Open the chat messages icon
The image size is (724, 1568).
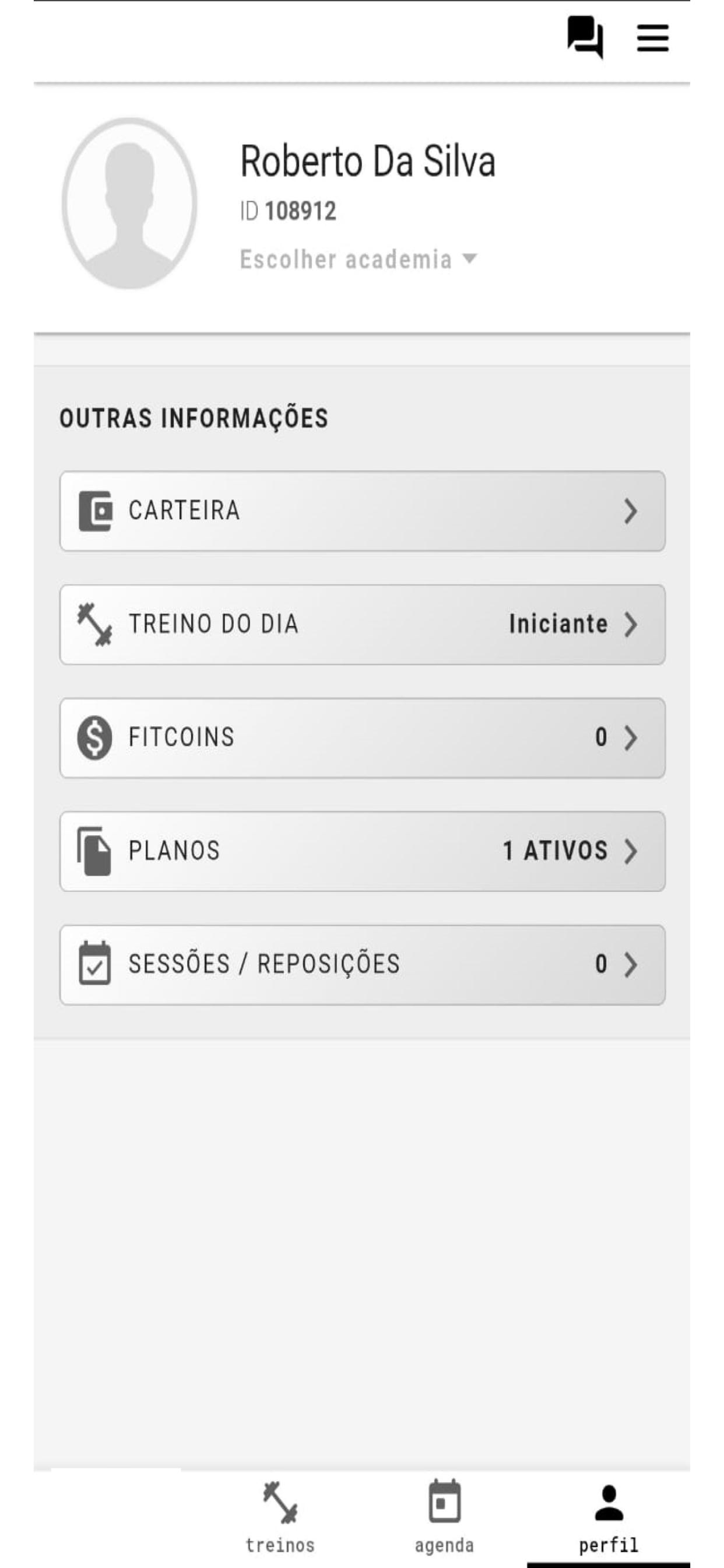(585, 38)
